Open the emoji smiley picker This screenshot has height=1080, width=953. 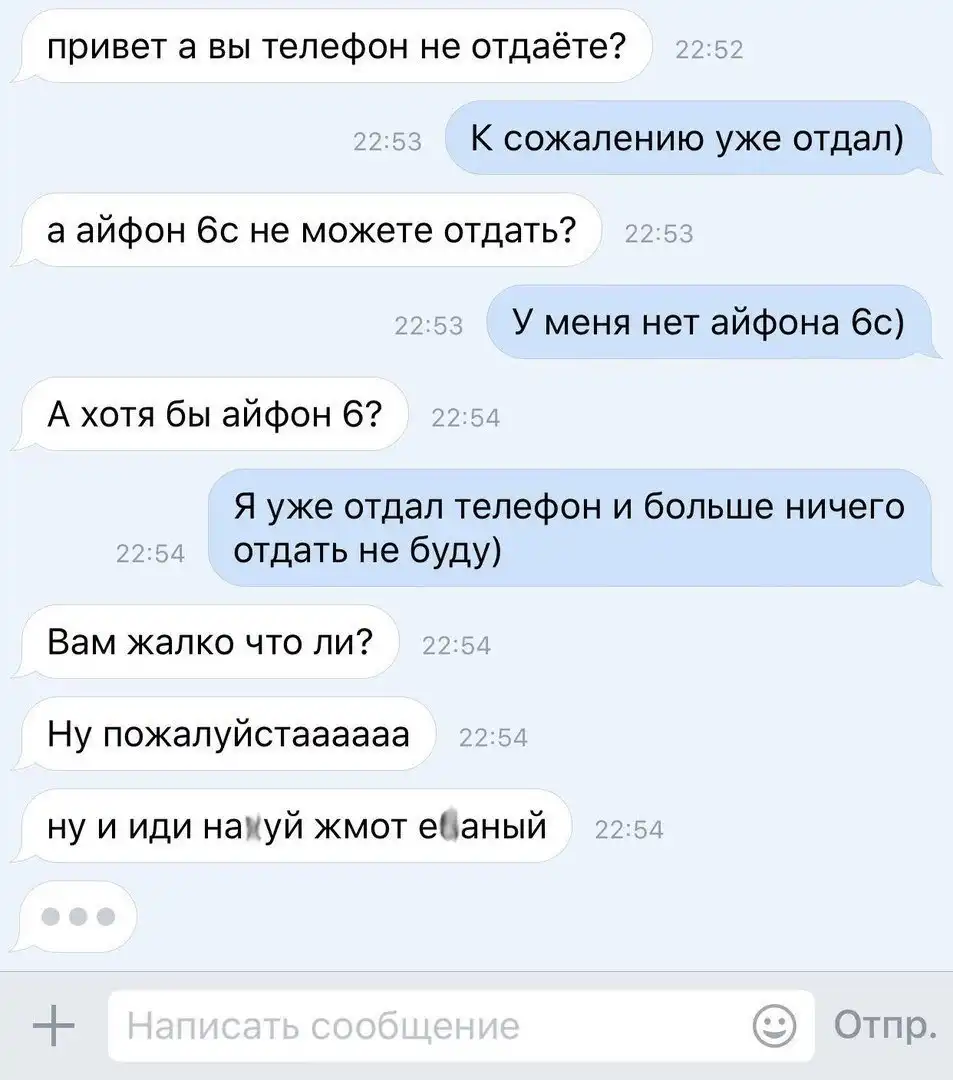pyautogui.click(x=776, y=1027)
